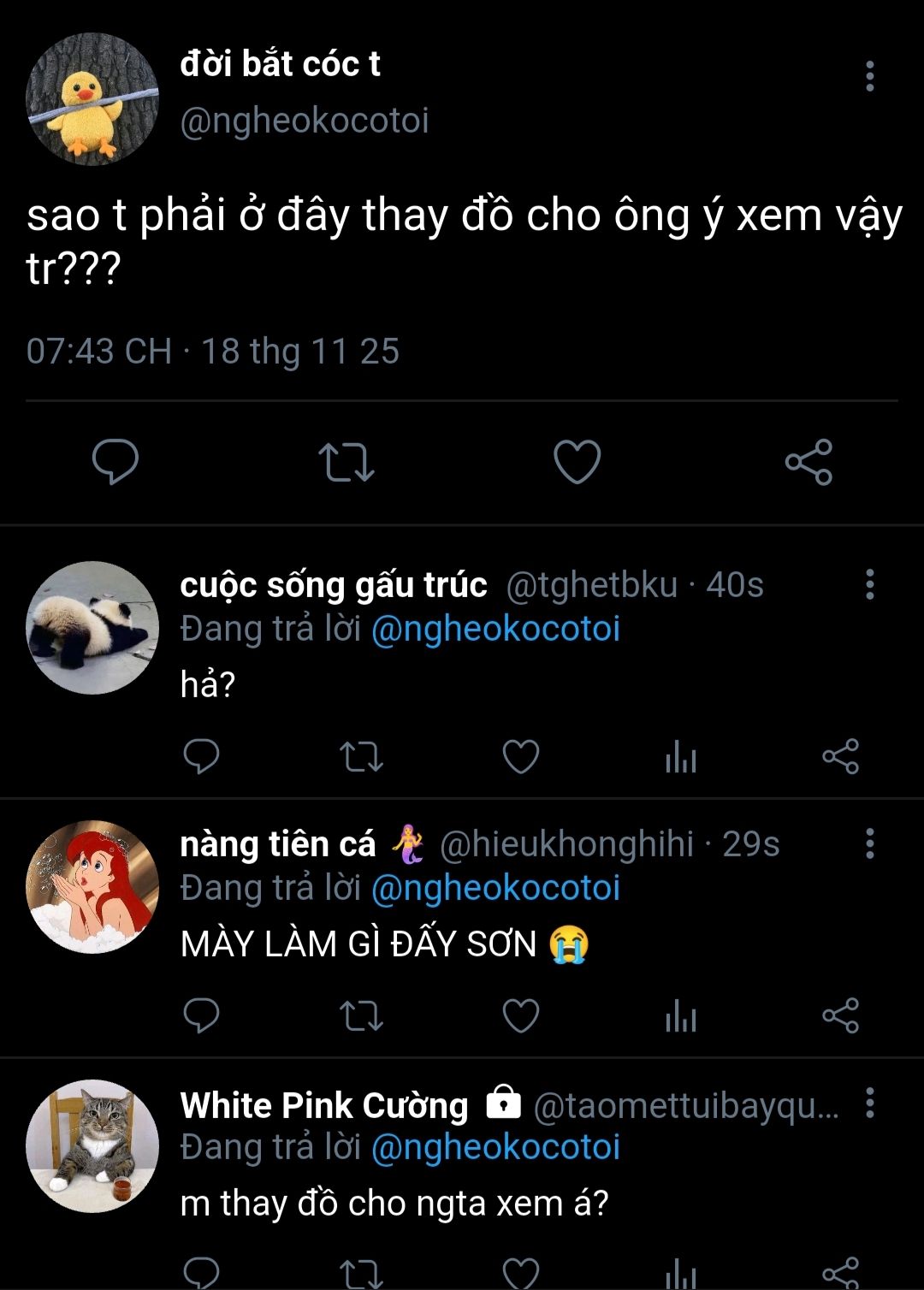Open overflow menu on White Pink Cường's reply
Image resolution: width=924 pixels, height=1290 pixels.
coord(869,1104)
